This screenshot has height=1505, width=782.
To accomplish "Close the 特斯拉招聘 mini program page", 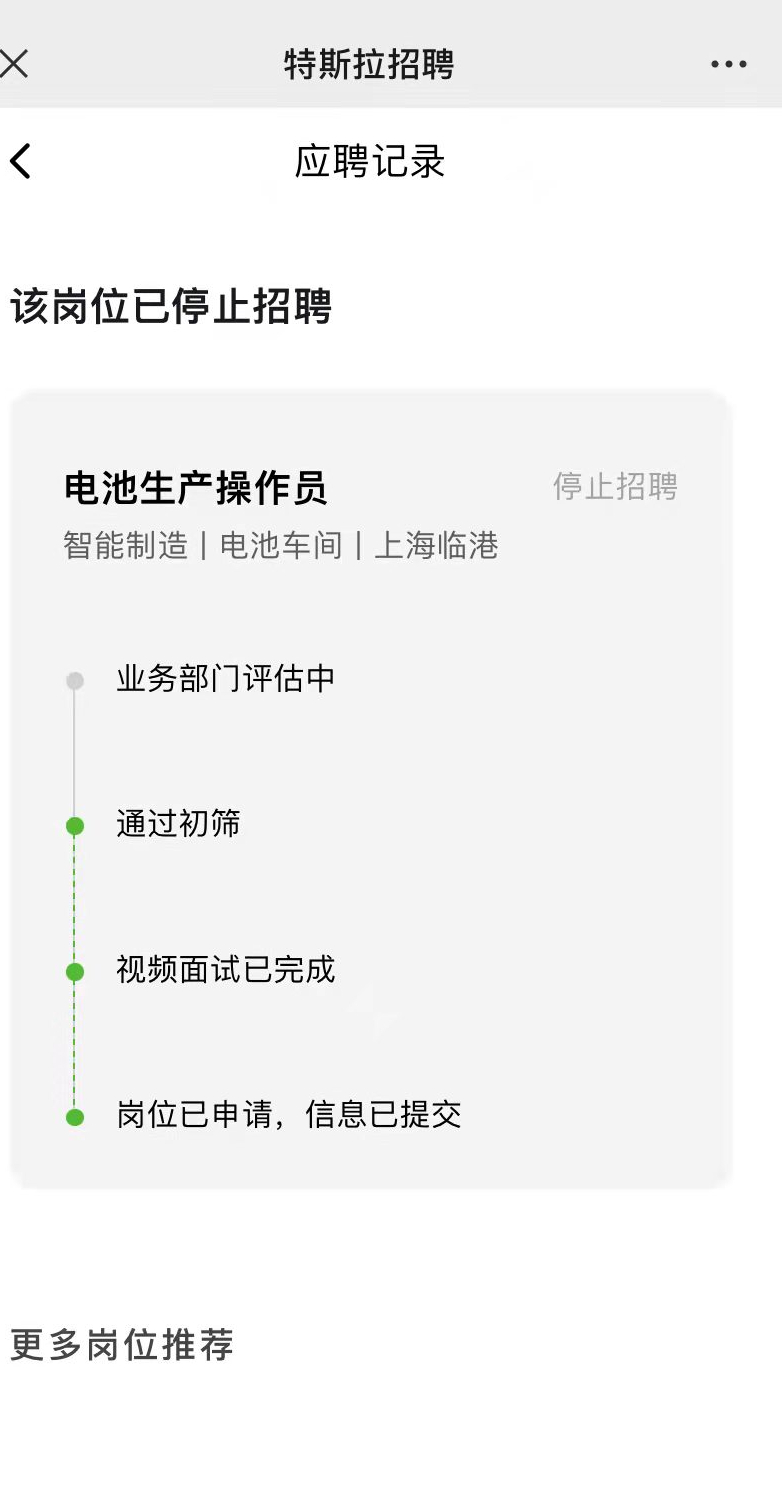I will coord(13,64).
